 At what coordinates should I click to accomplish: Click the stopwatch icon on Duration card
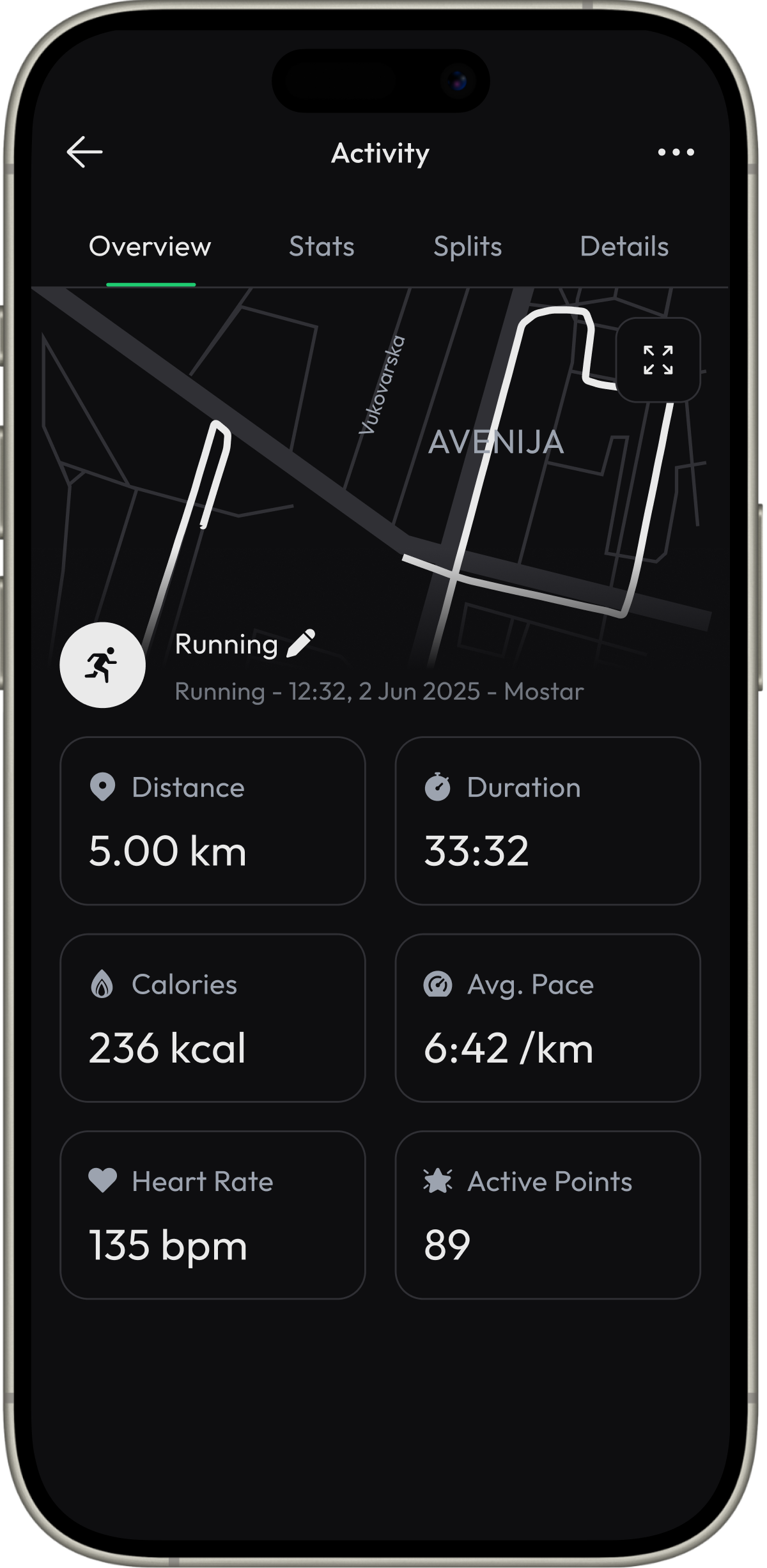[440, 788]
